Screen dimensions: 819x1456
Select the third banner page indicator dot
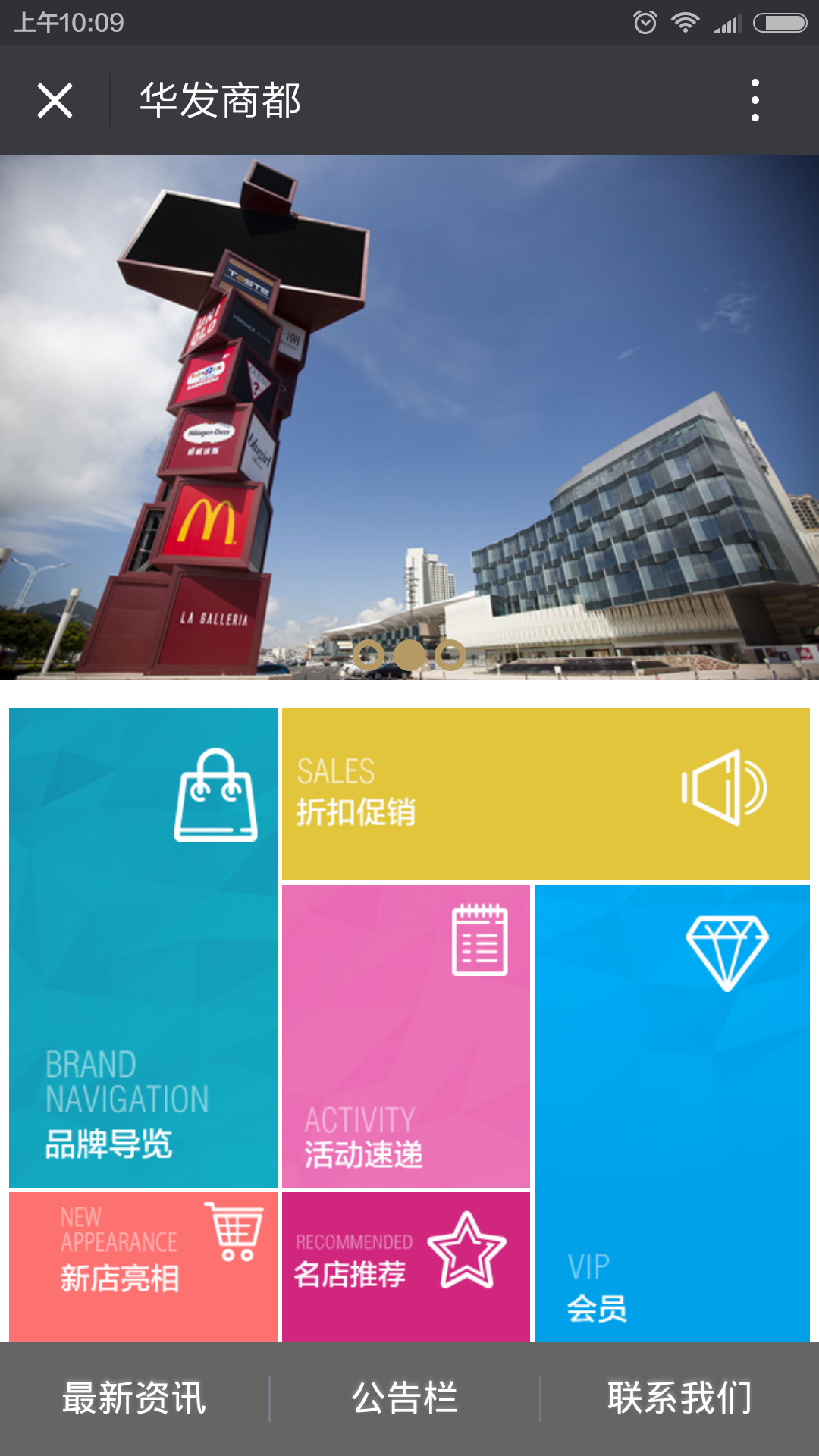coord(450,655)
